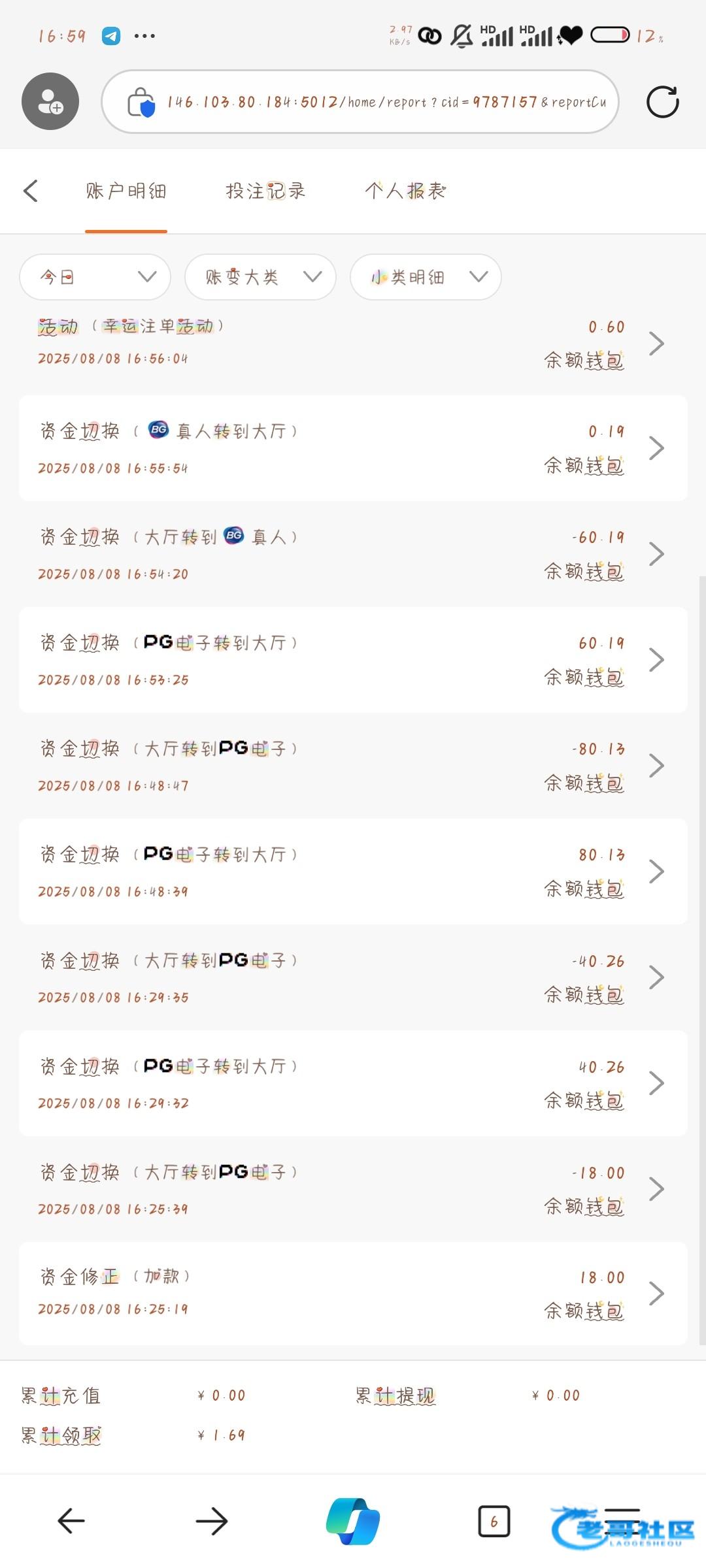
Task: Open the 资金修正 加款 18.00 record
Action: (353, 1294)
